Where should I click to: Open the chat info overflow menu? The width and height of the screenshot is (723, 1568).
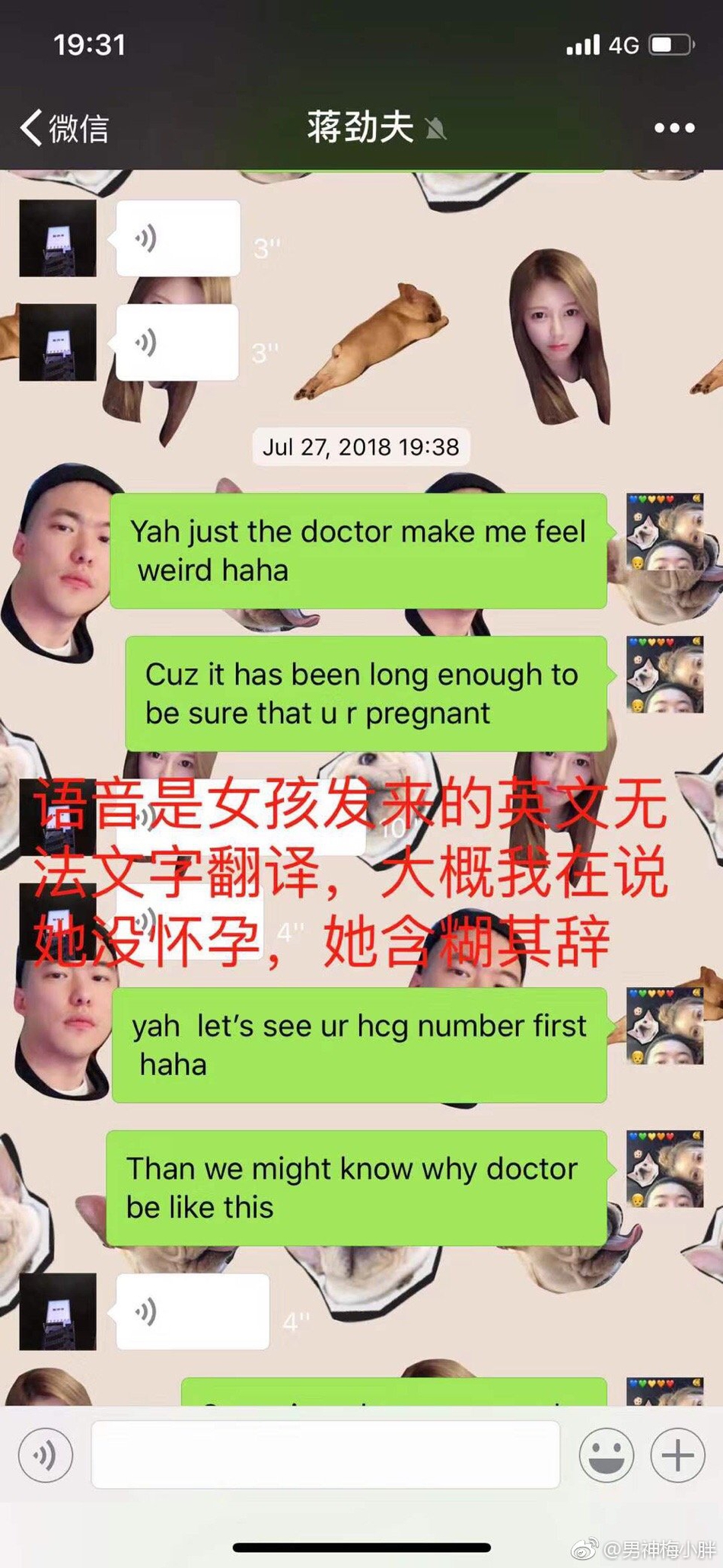(x=674, y=128)
